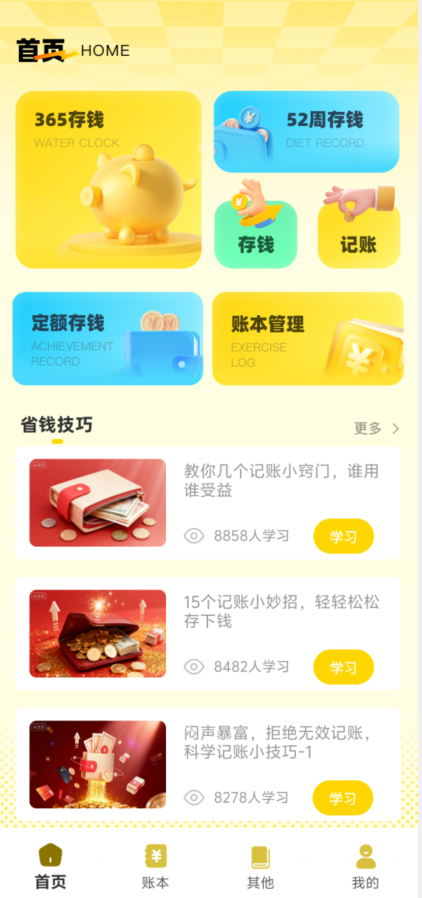Switch to the 其他 tab

pyautogui.click(x=261, y=866)
